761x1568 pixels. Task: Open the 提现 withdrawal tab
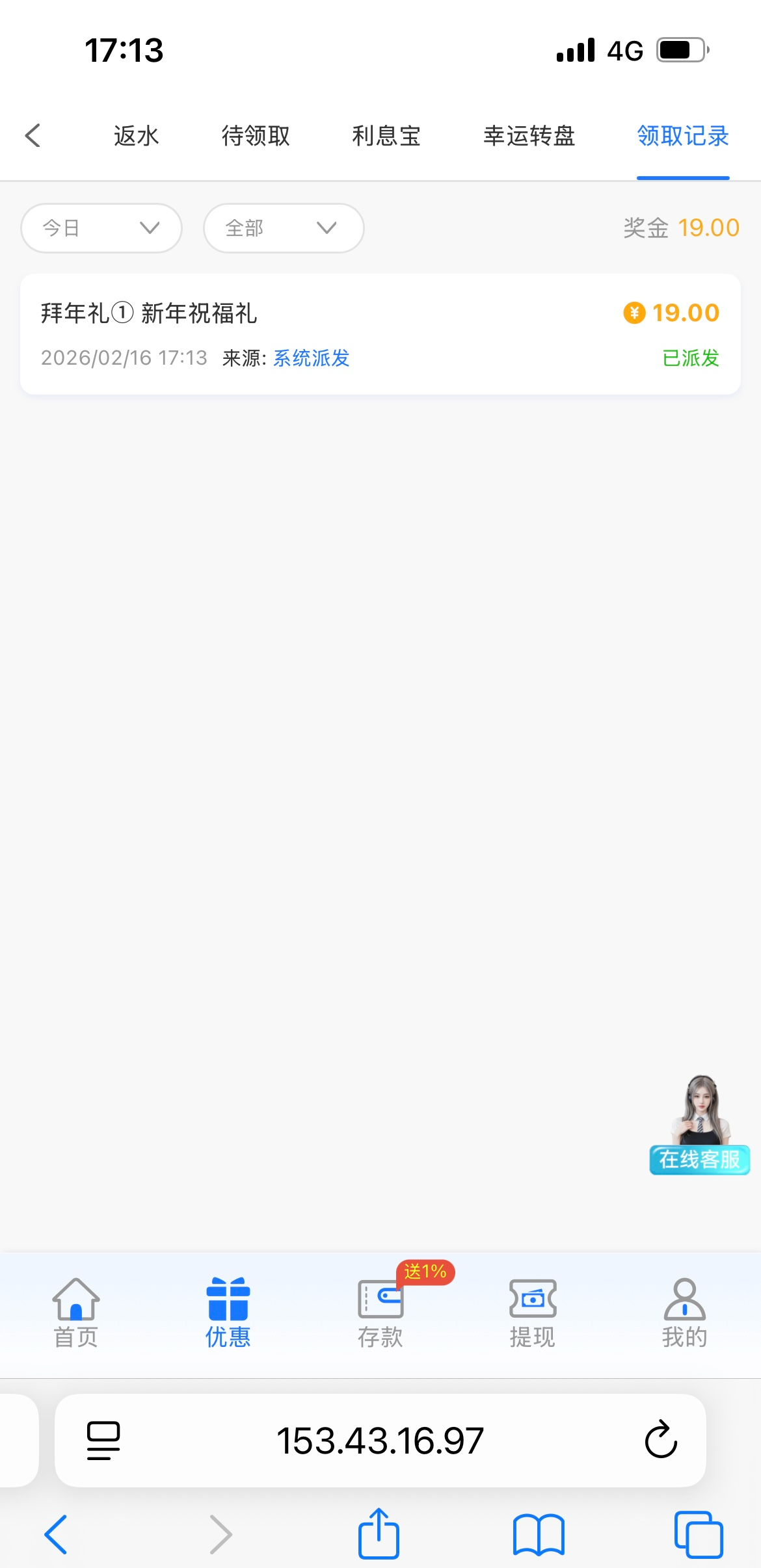click(x=533, y=1313)
